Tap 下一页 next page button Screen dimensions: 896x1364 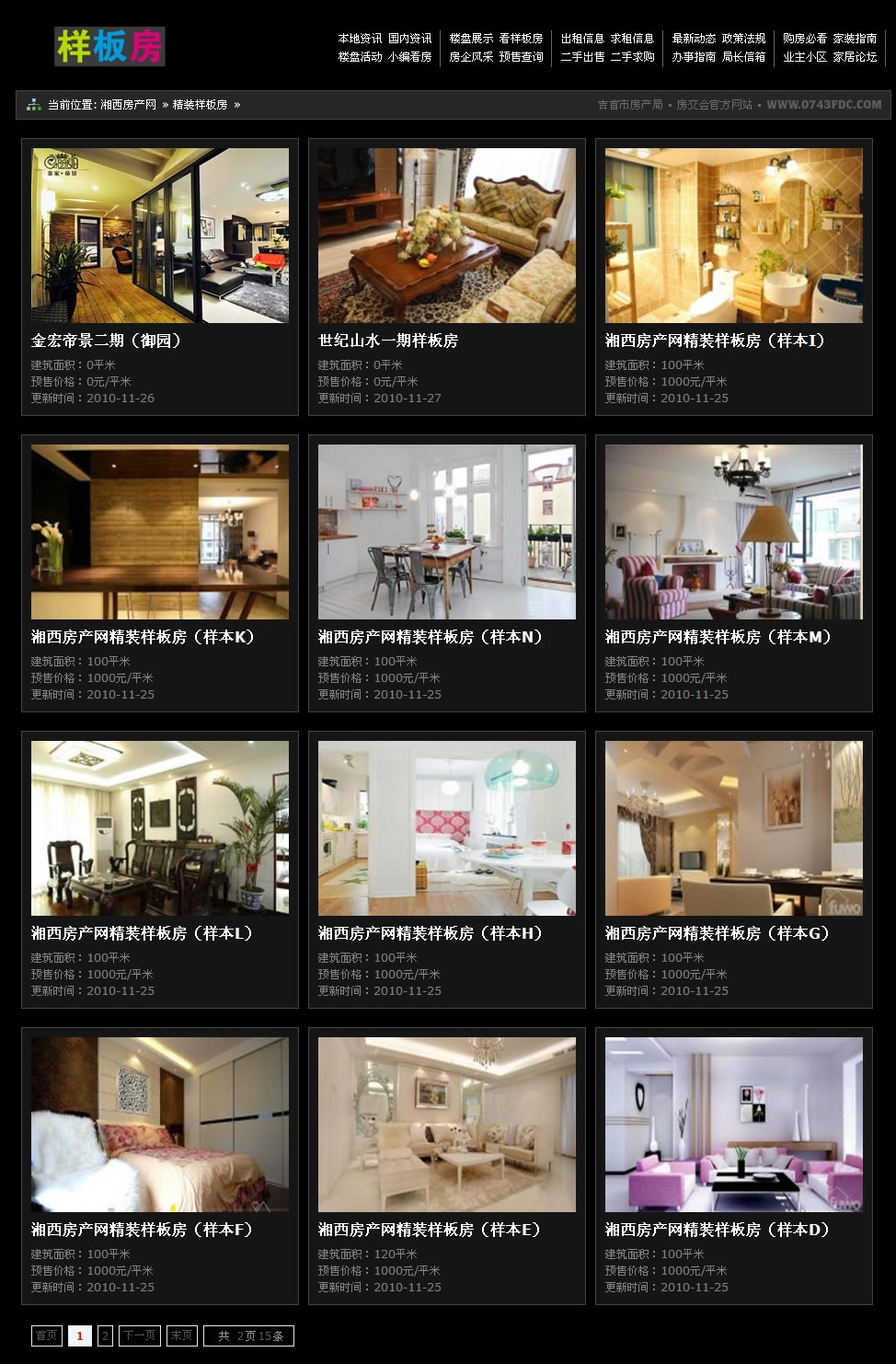(139, 1335)
